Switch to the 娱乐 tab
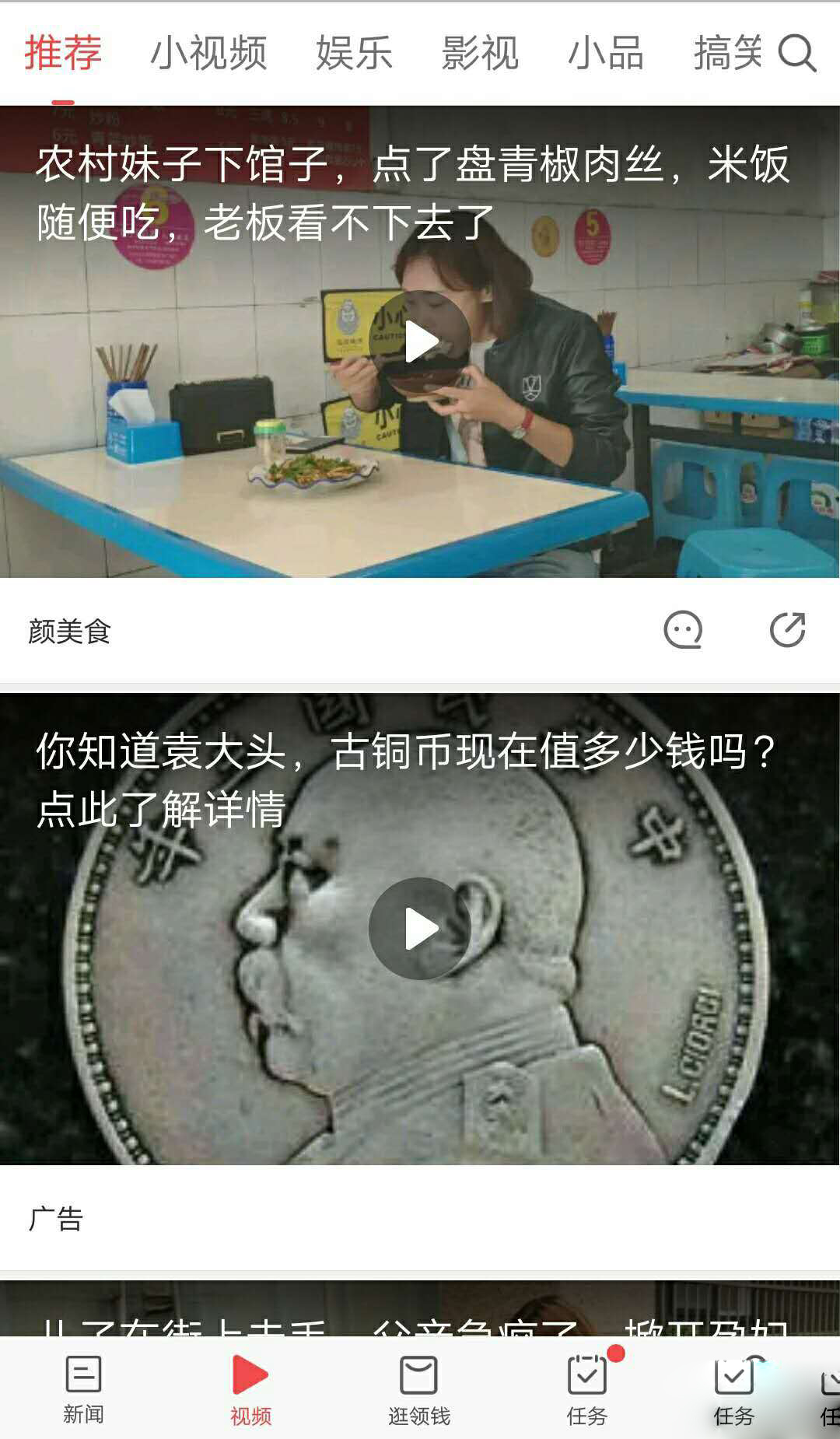840x1439 pixels. [x=353, y=54]
